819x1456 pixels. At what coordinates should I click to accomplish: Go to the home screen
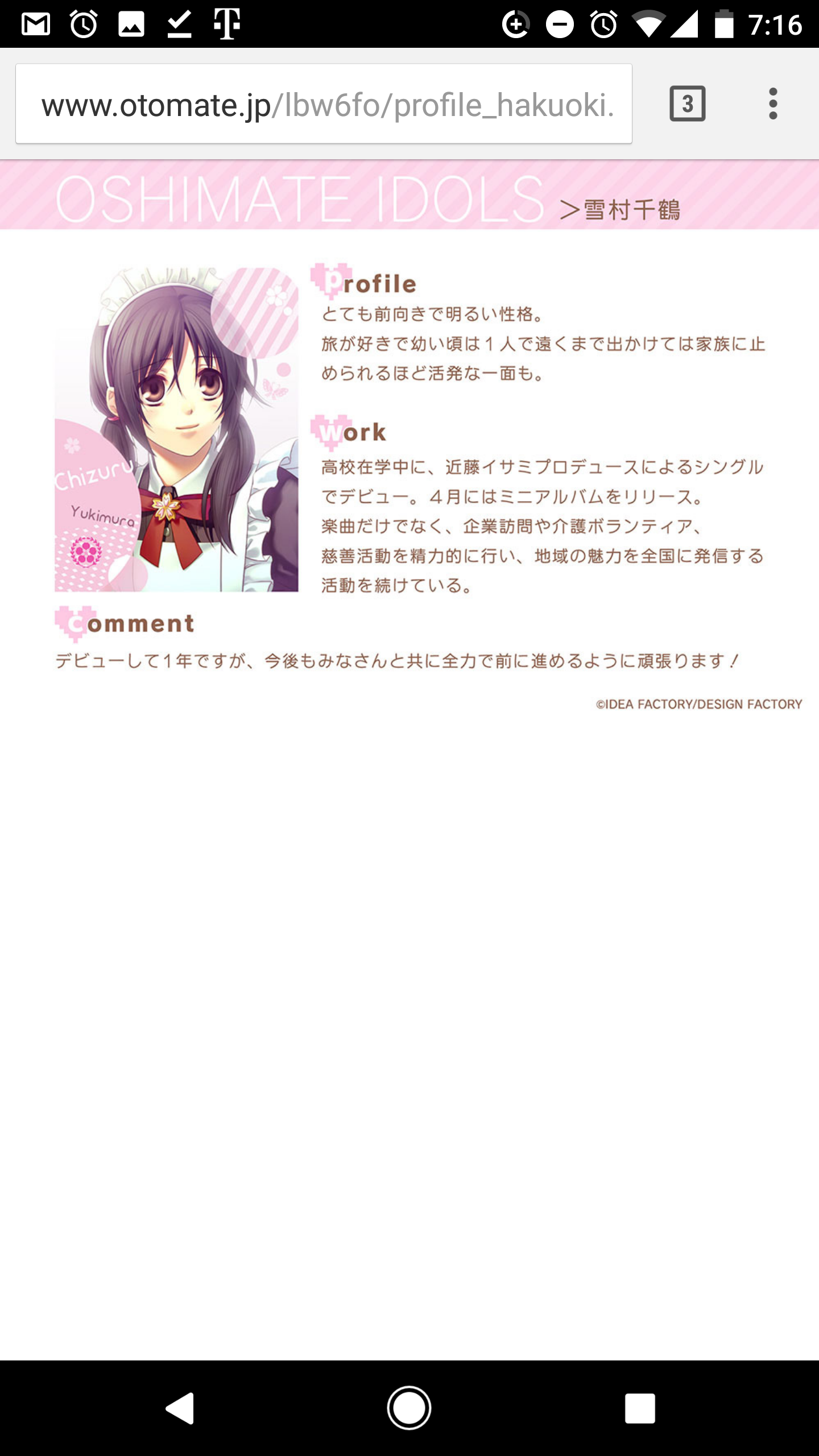pos(409,1408)
